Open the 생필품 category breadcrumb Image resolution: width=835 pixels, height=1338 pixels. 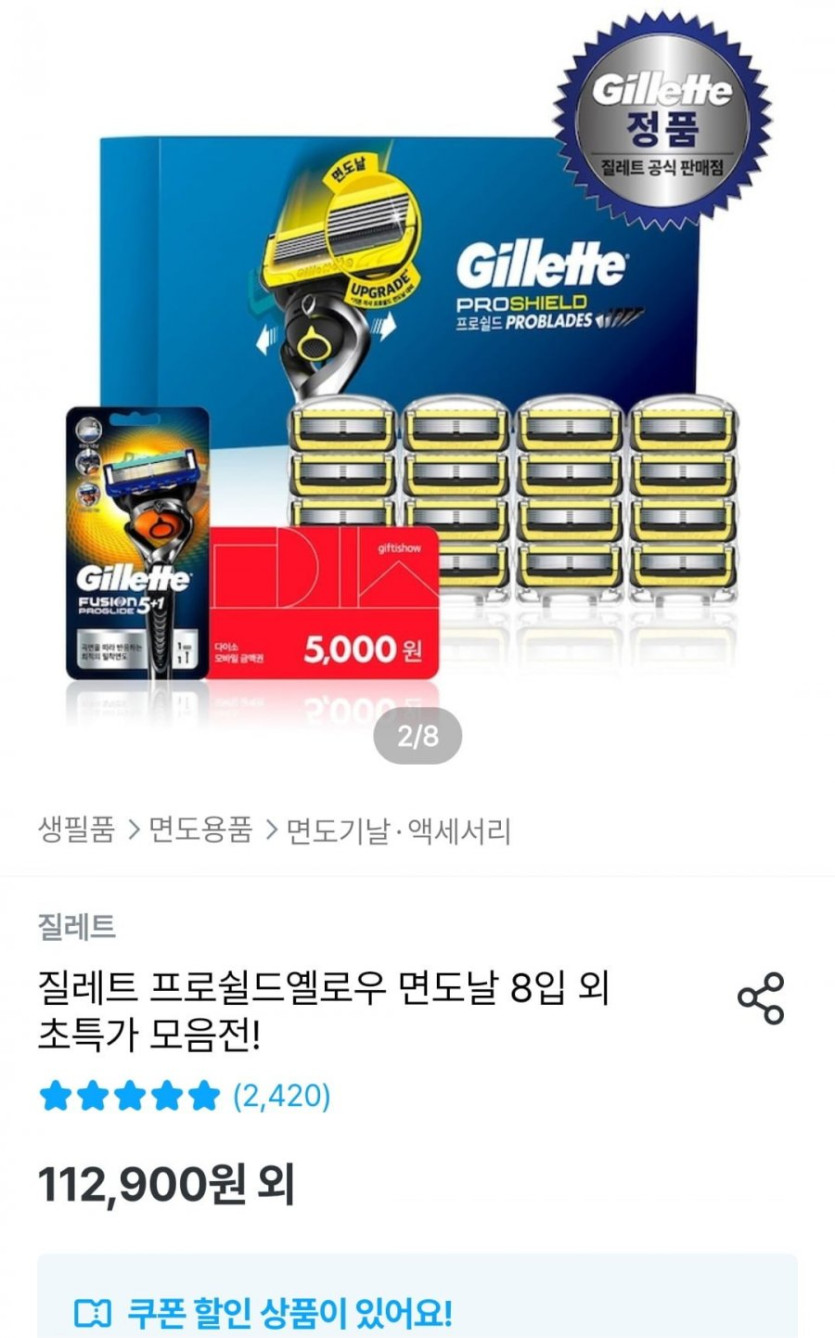point(77,830)
